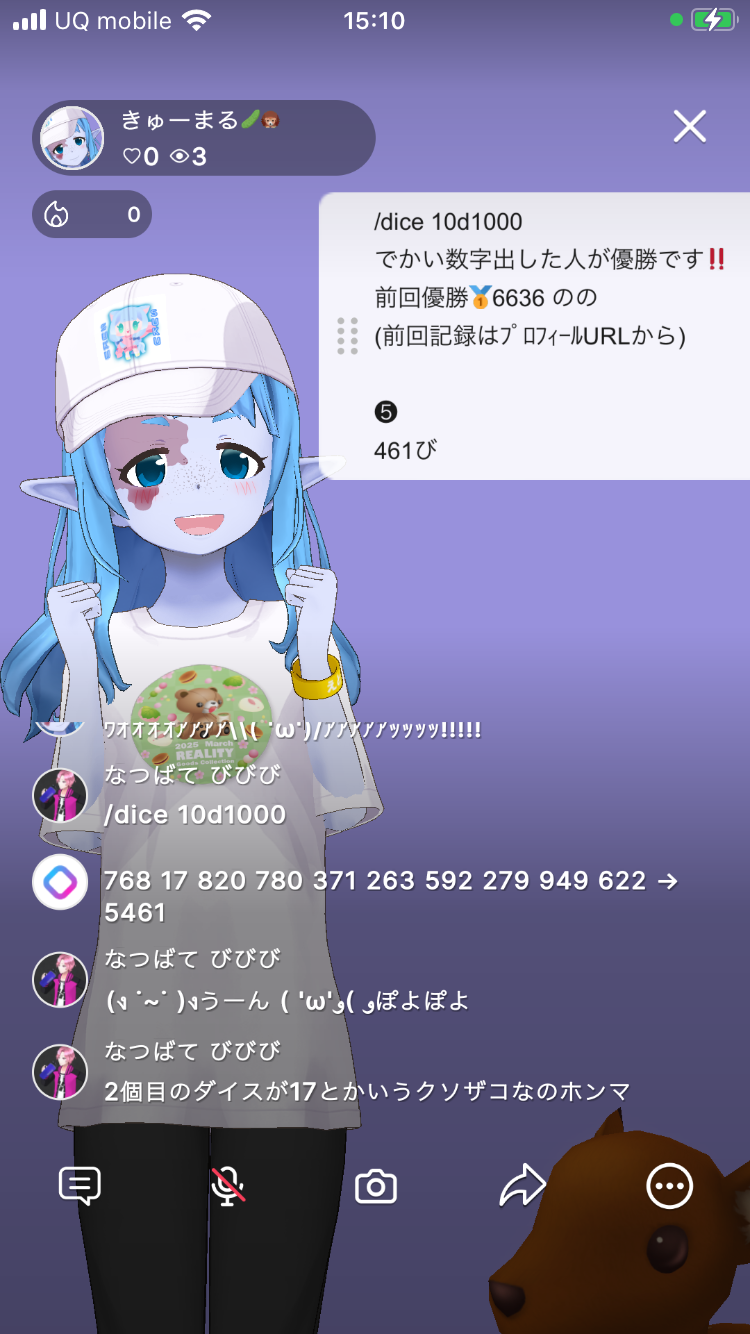The width and height of the screenshot is (750, 1334).
Task: Share this live stream
Action: click(x=522, y=1187)
